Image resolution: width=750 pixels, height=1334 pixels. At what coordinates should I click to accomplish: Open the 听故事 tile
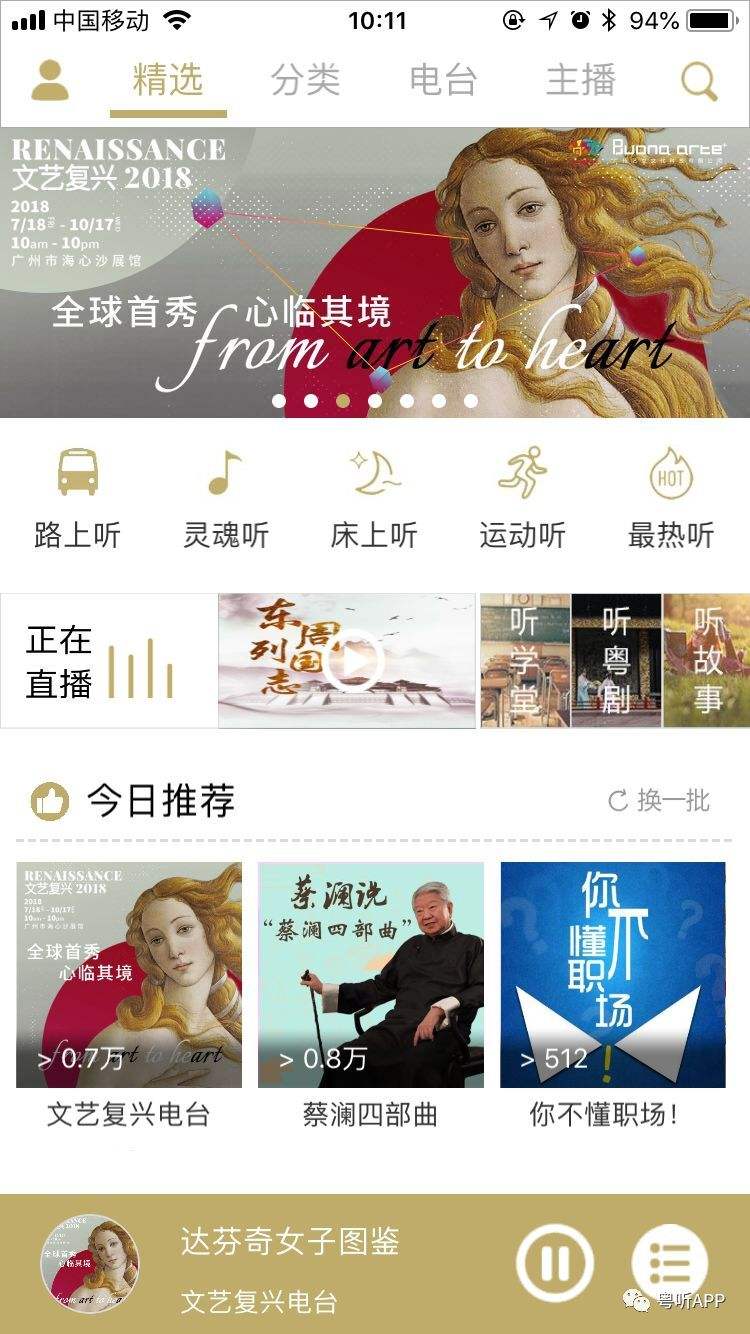(x=707, y=660)
